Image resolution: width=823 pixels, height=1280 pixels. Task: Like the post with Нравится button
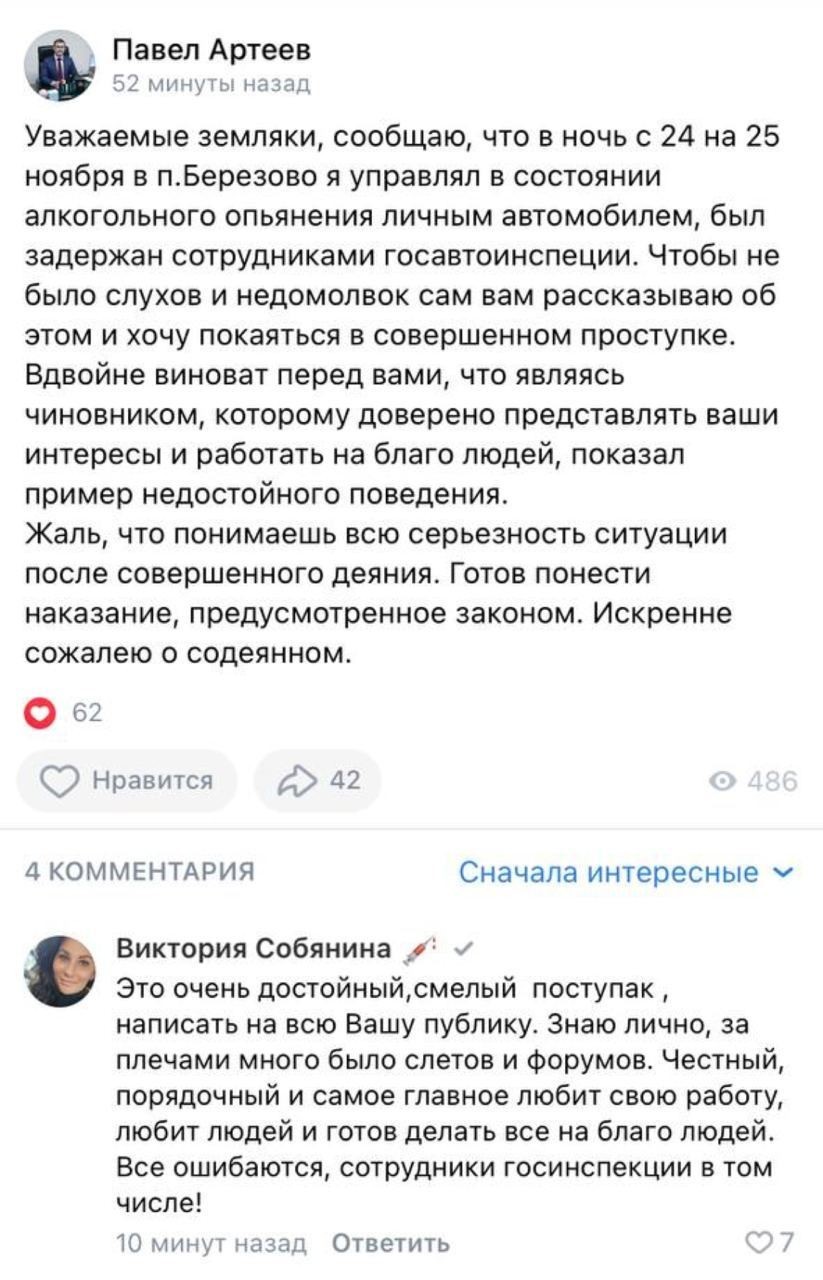128,780
